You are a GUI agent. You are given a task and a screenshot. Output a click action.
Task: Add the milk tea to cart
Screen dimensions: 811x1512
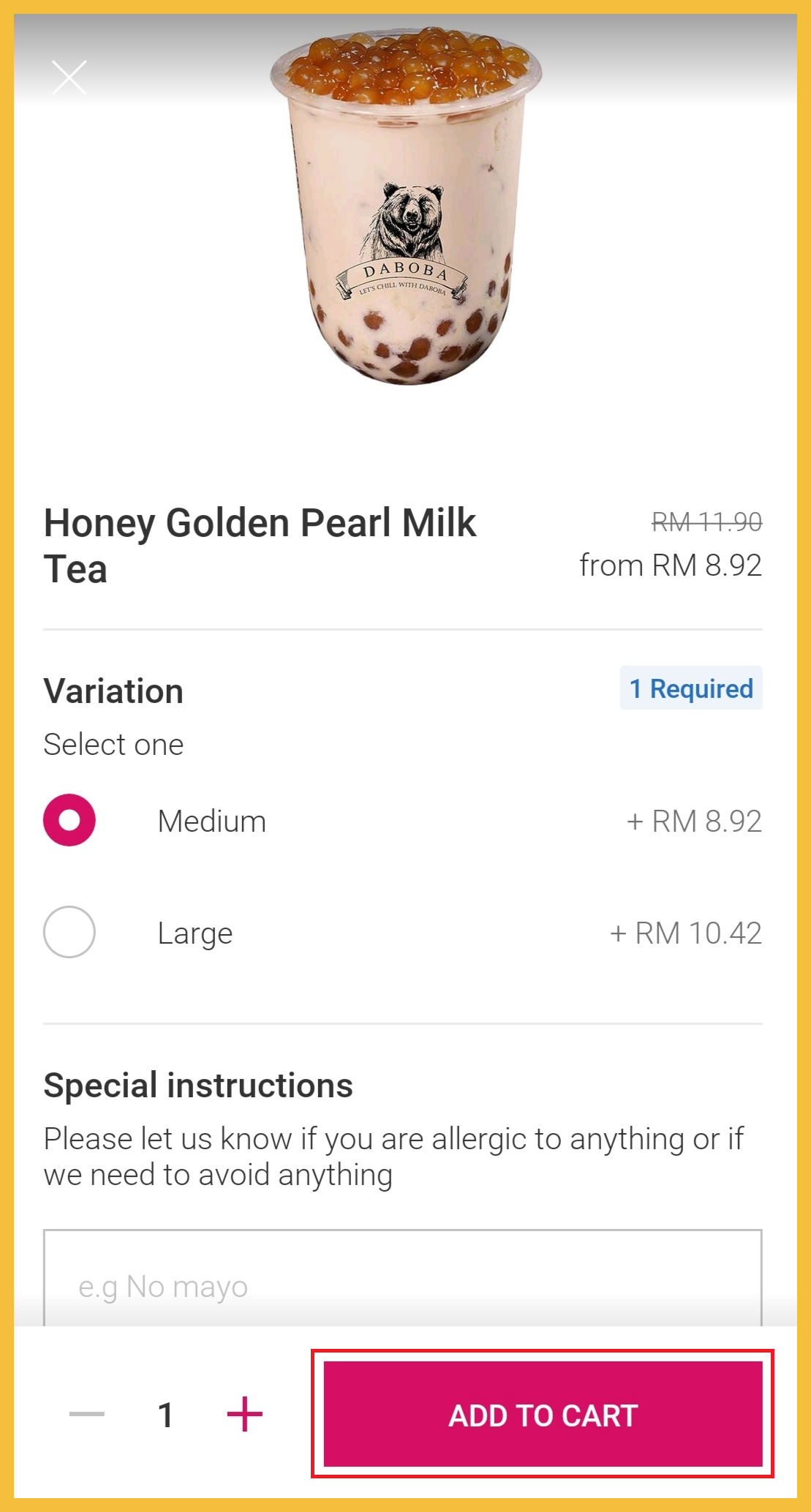click(543, 1414)
